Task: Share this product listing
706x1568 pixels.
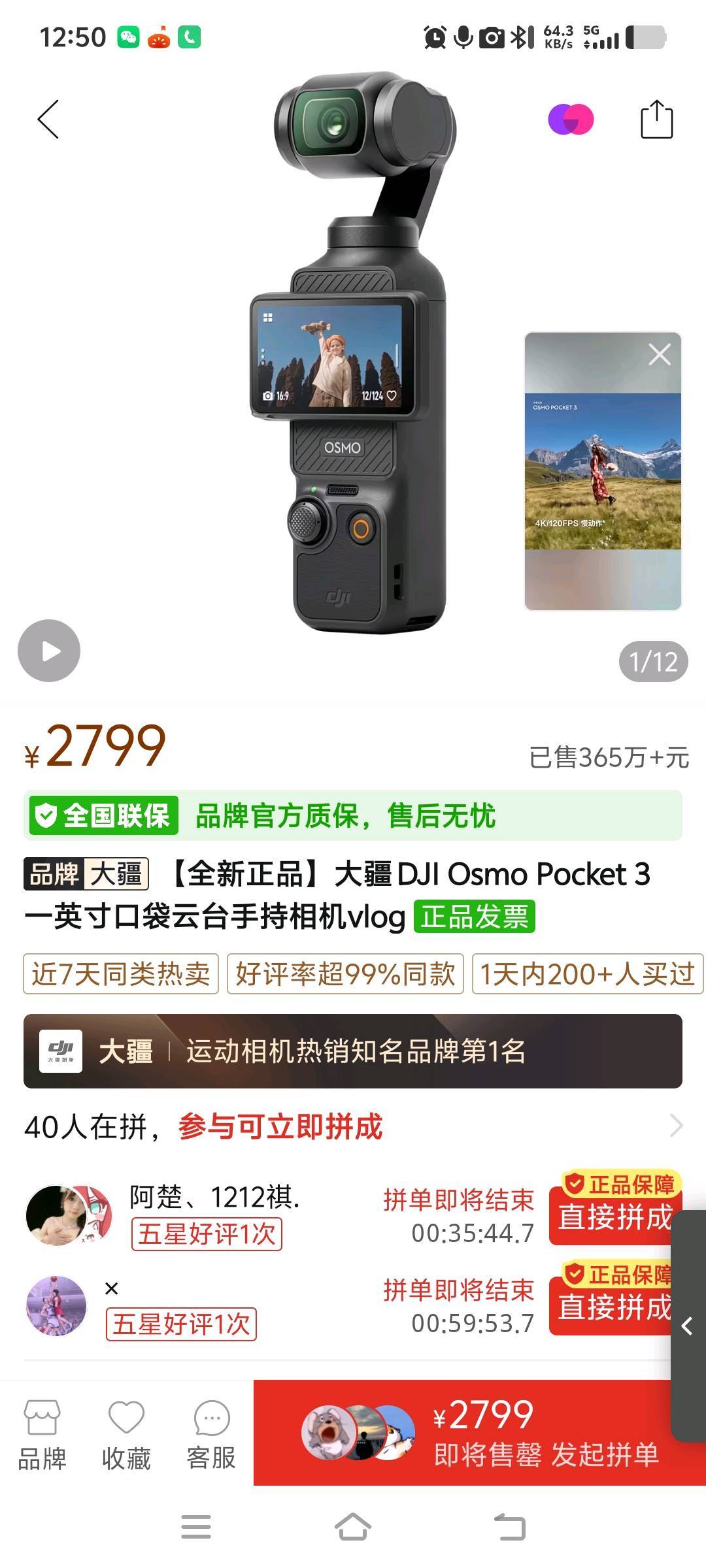Action: coord(656,120)
